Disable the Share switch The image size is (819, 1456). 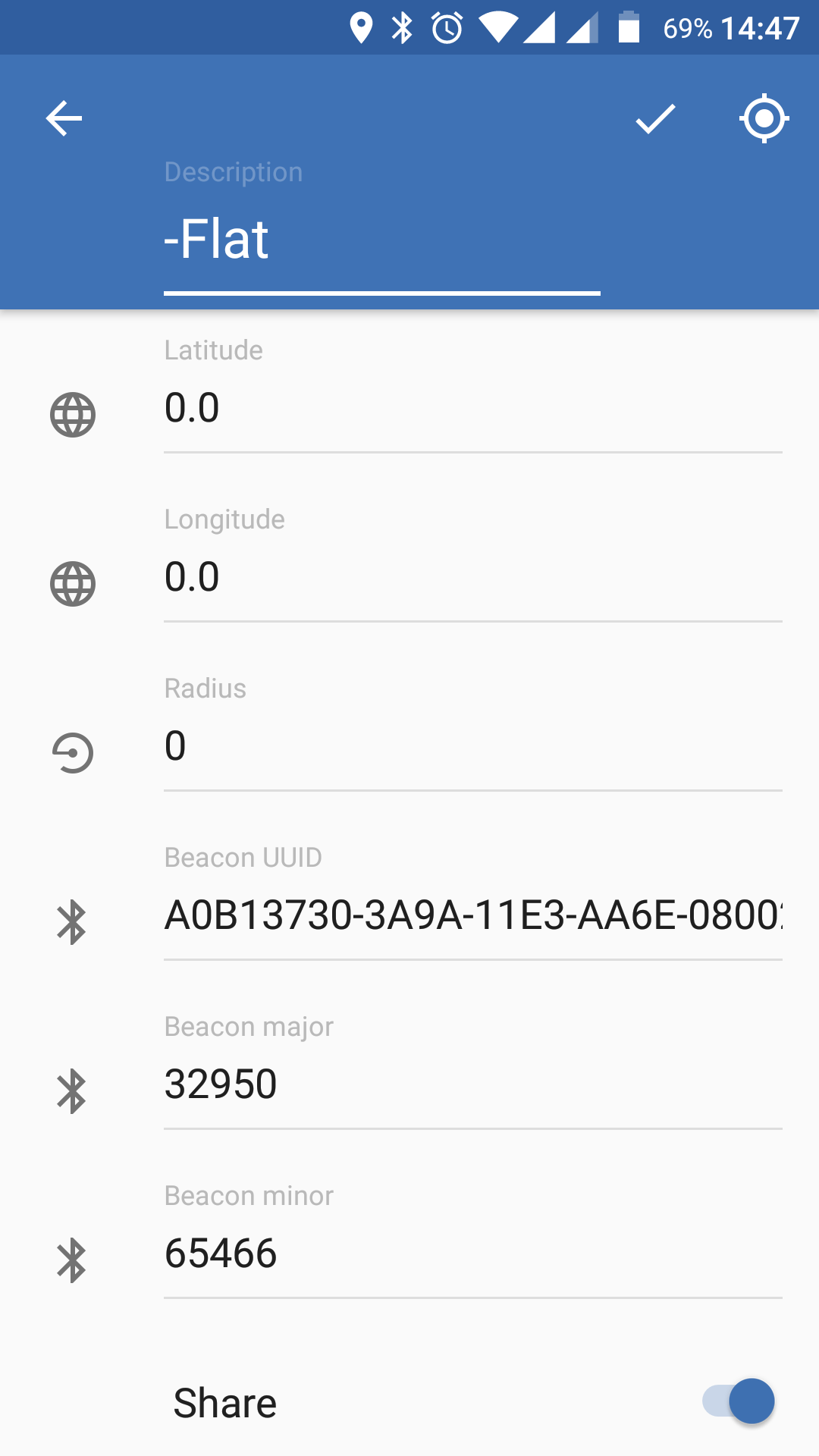pos(739,1401)
